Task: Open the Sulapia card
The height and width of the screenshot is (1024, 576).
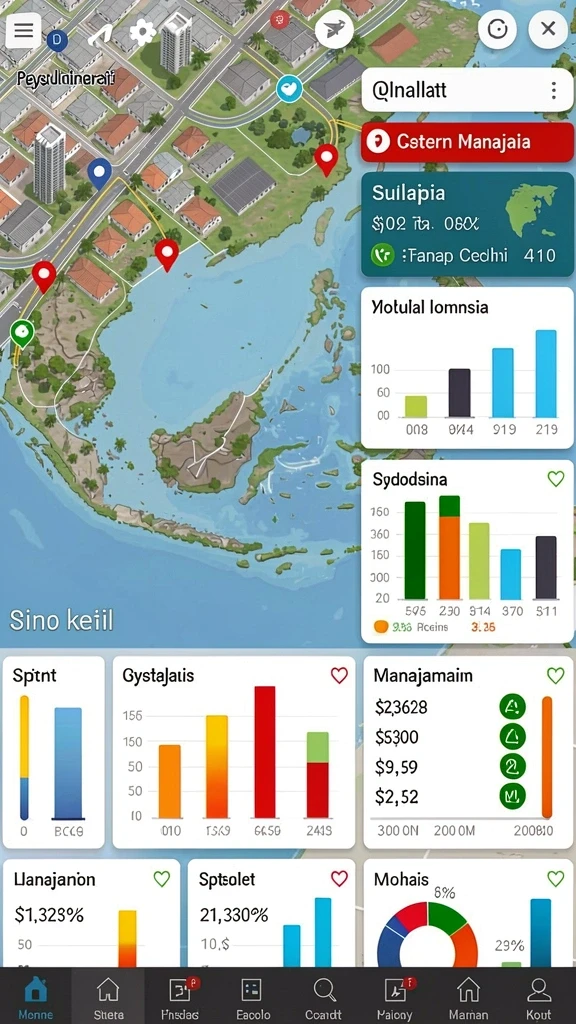Action: click(x=467, y=225)
